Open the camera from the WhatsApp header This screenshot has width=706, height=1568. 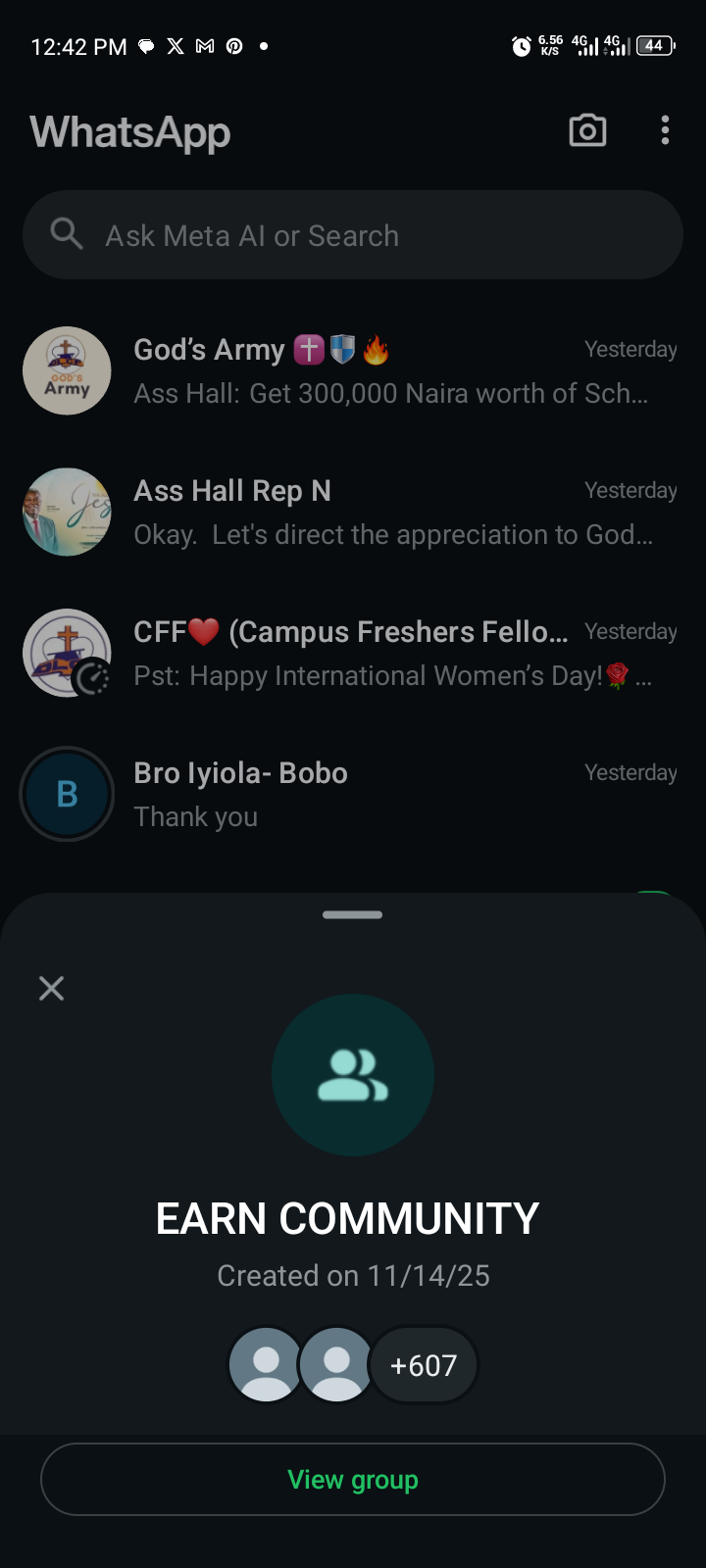(x=587, y=130)
